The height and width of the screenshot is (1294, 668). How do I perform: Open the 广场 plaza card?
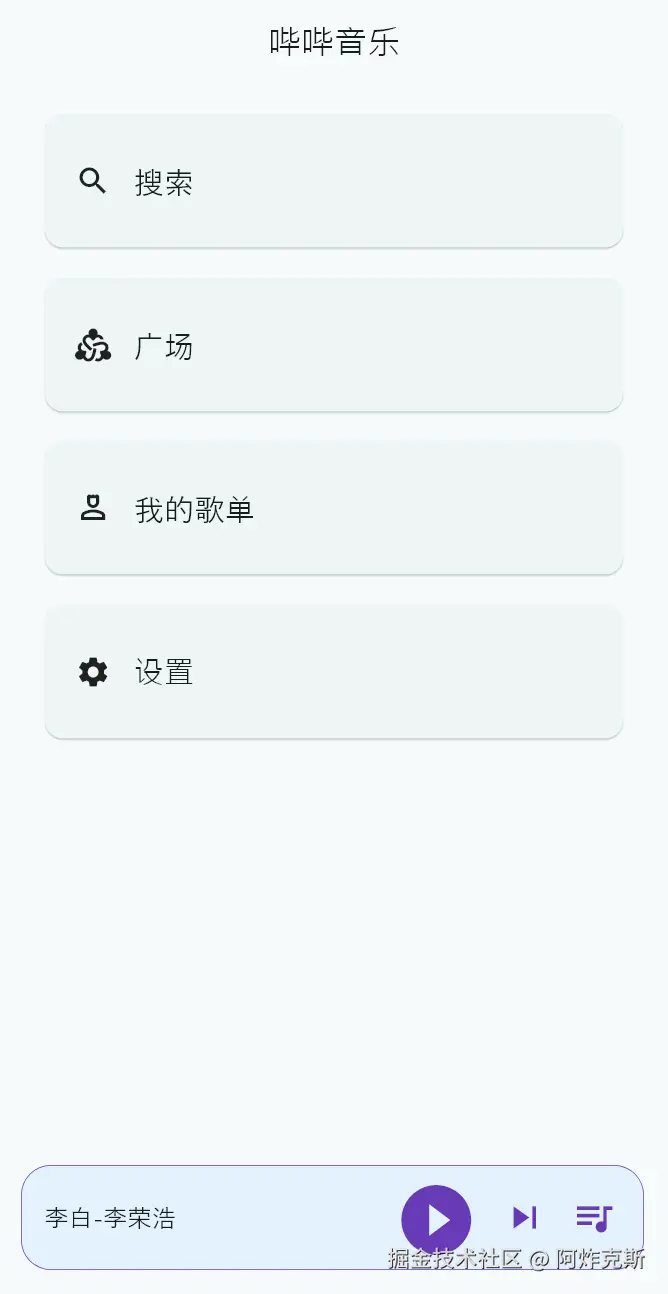pyautogui.click(x=333, y=346)
